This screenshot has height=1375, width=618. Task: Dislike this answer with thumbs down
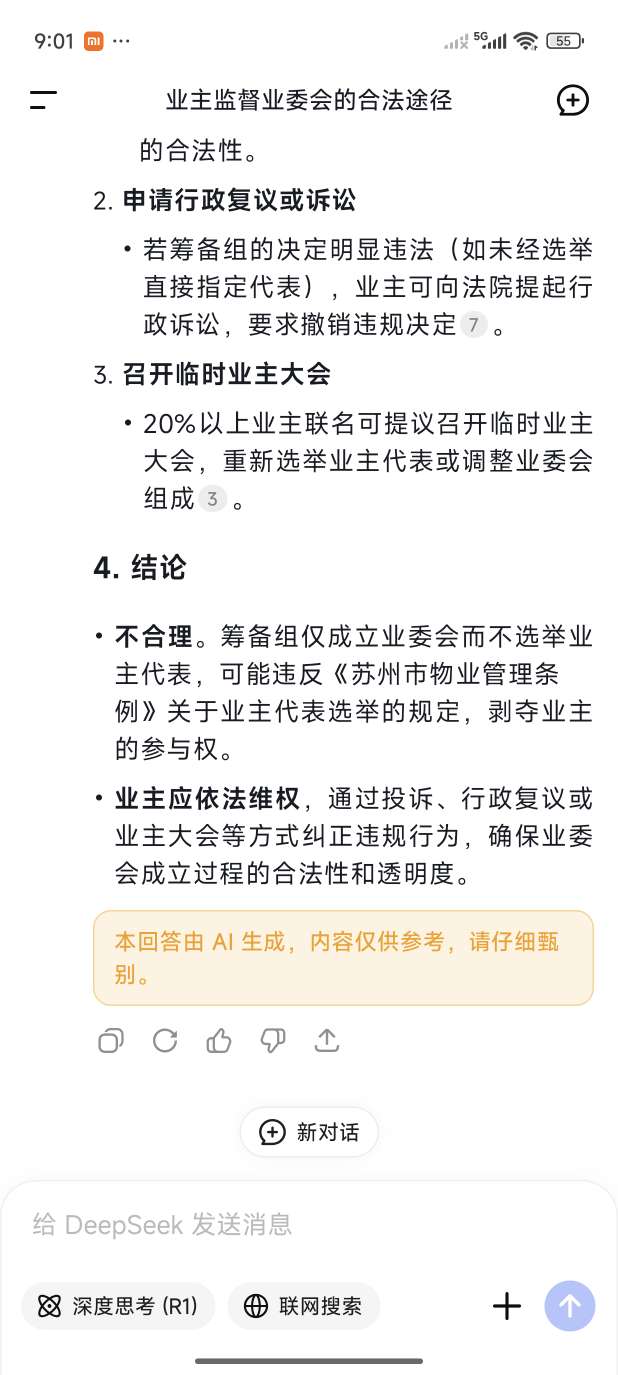click(273, 1041)
